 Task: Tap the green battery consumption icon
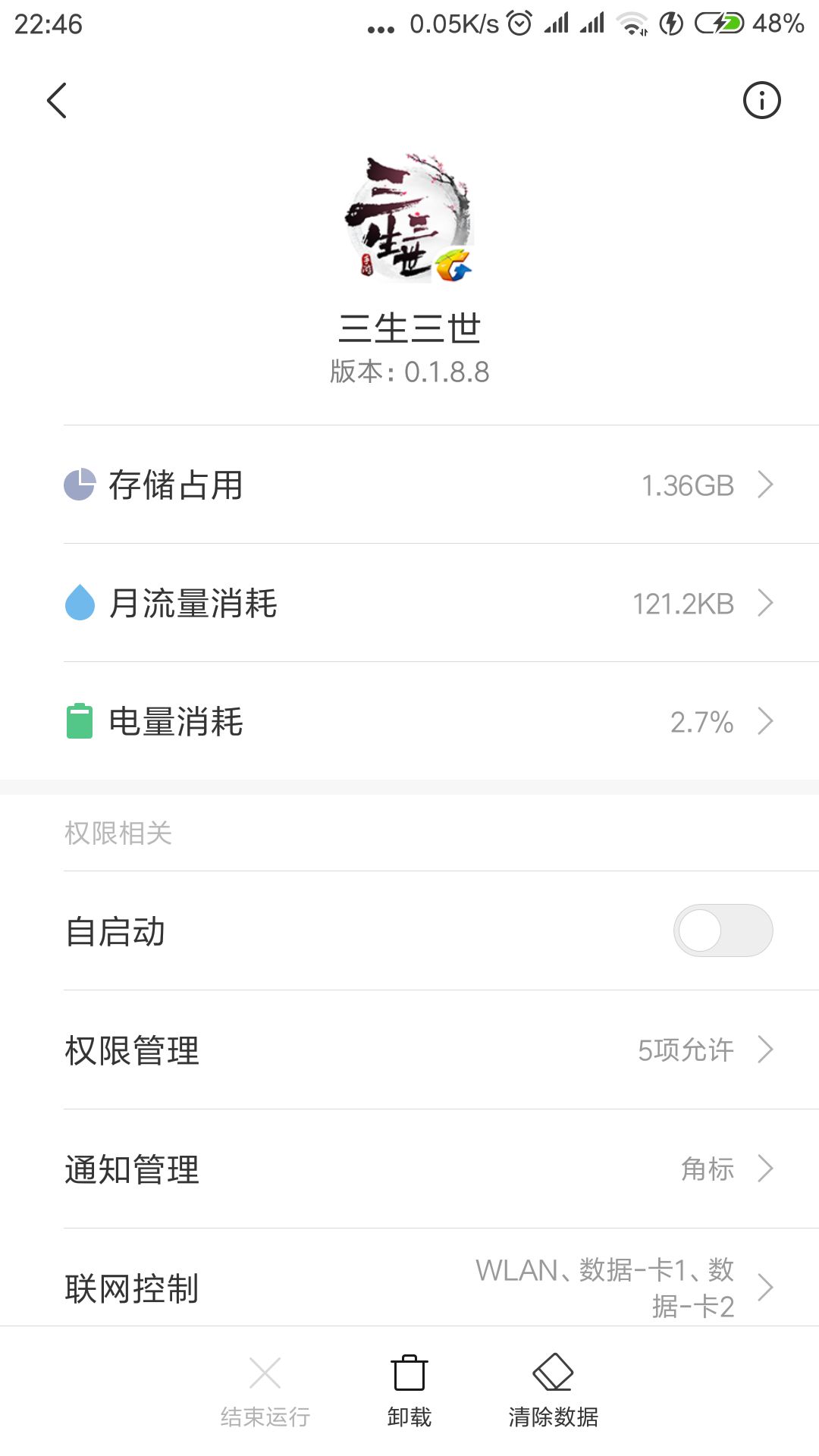click(x=81, y=722)
